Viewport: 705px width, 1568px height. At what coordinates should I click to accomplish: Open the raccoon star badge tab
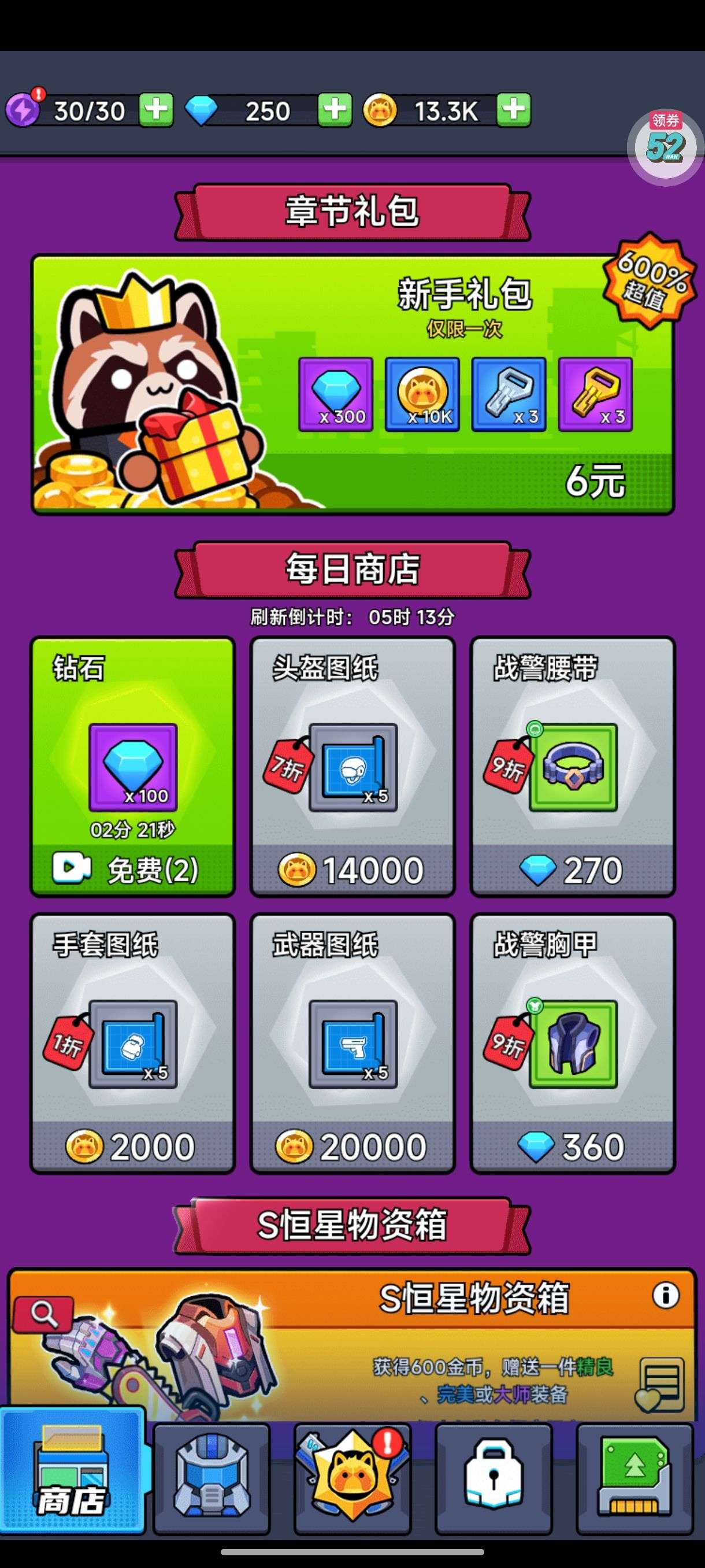click(x=352, y=1480)
